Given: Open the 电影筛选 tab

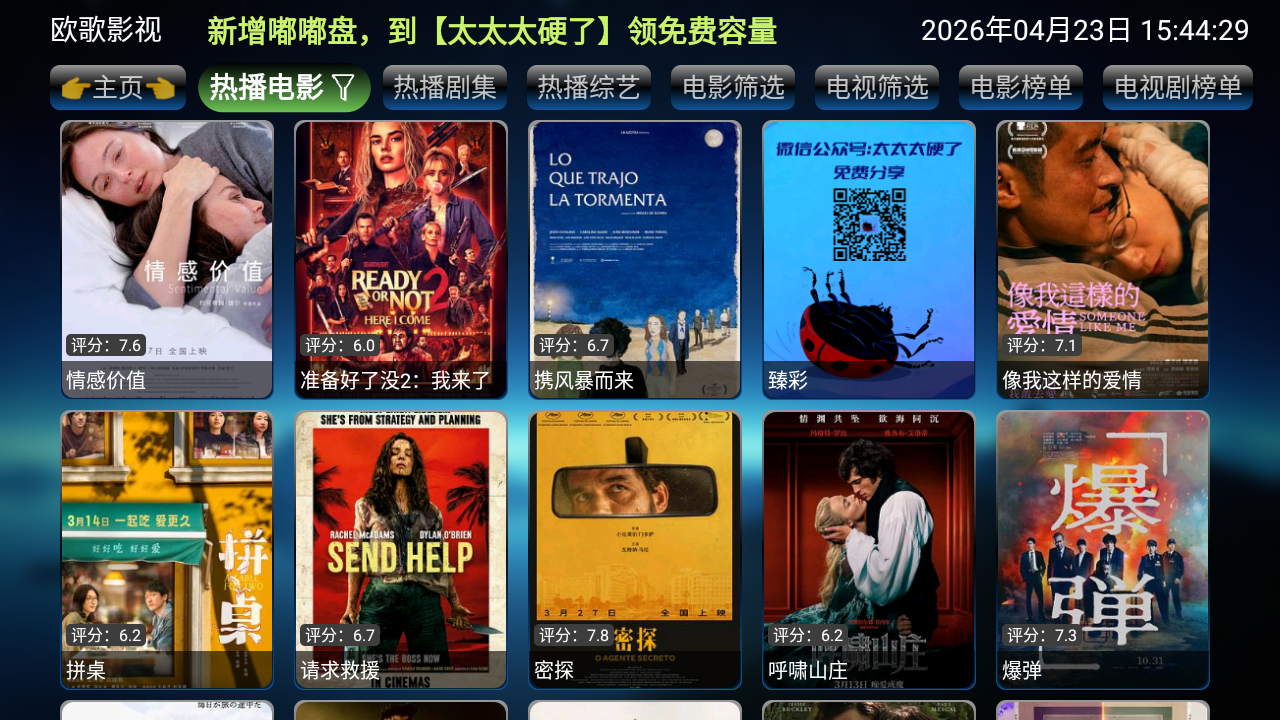Looking at the screenshot, I should [732, 88].
